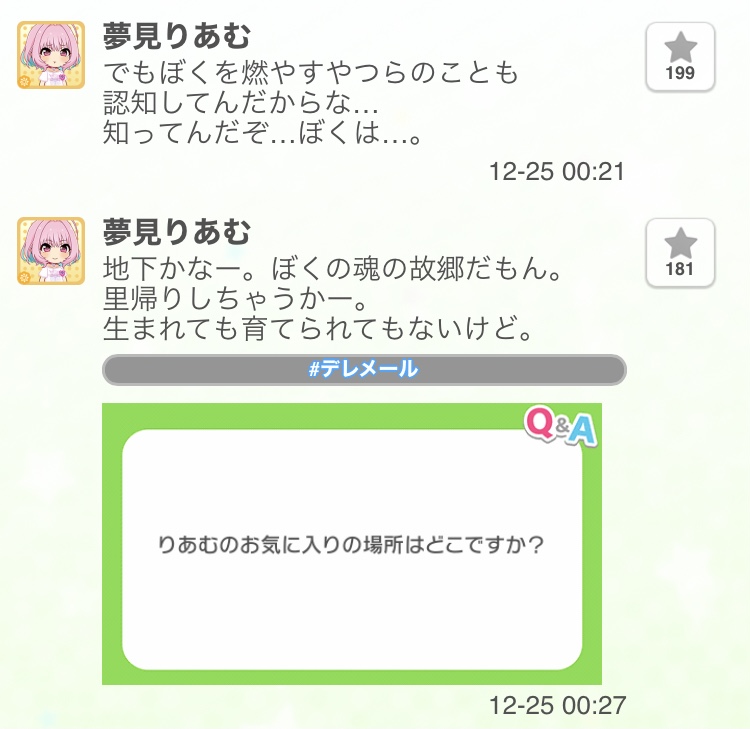Open the #デレメール hashtag bar
The image size is (750, 729).
(364, 369)
